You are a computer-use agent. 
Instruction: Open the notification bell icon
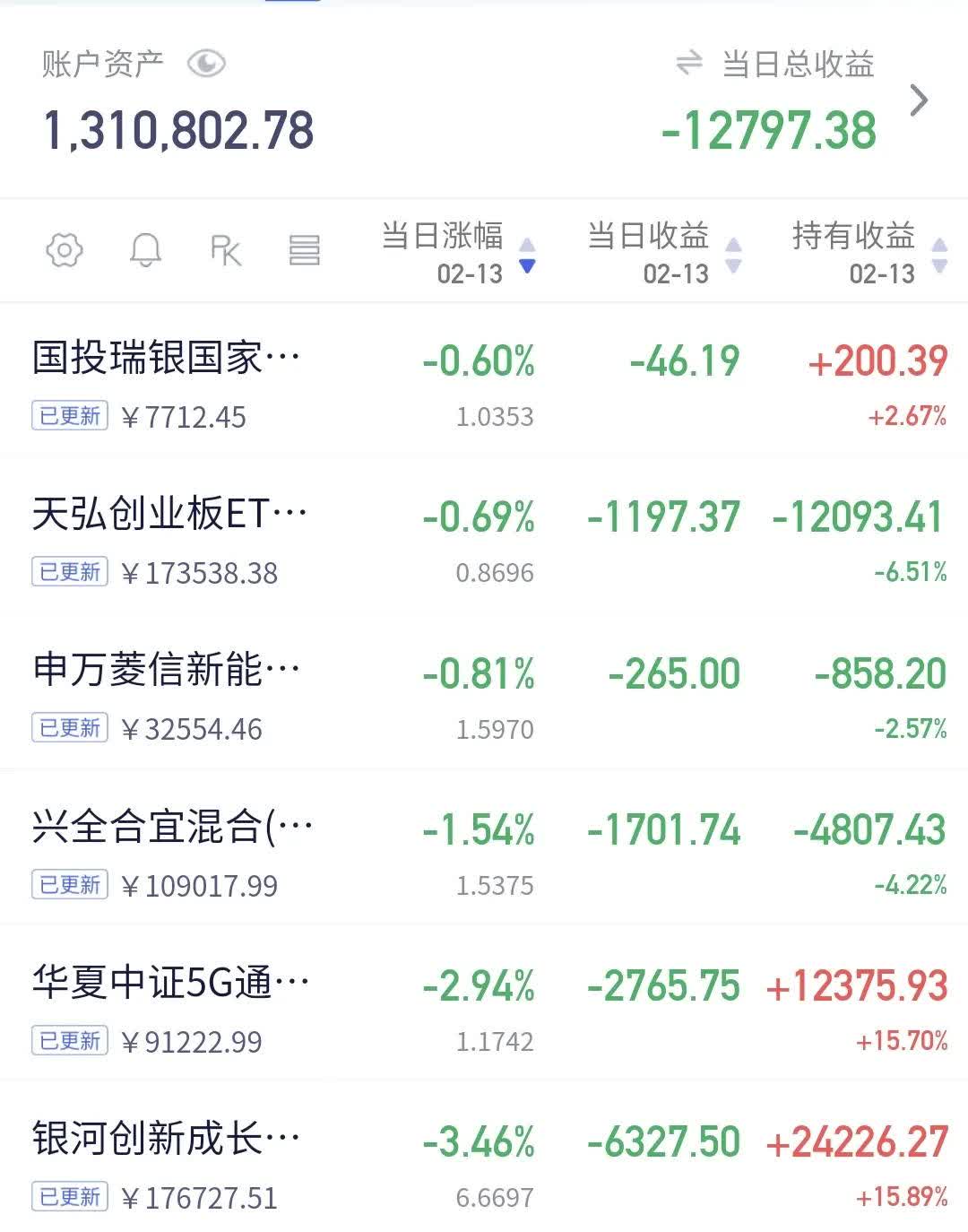pyautogui.click(x=145, y=251)
